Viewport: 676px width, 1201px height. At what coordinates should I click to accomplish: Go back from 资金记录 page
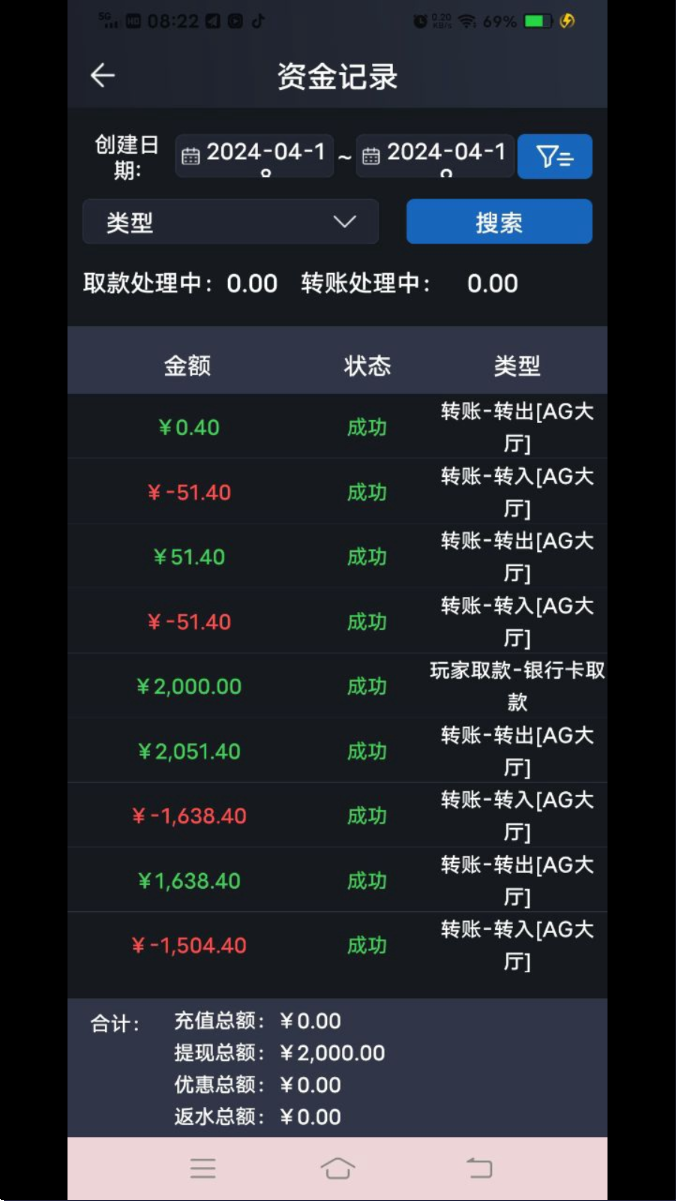click(103, 76)
